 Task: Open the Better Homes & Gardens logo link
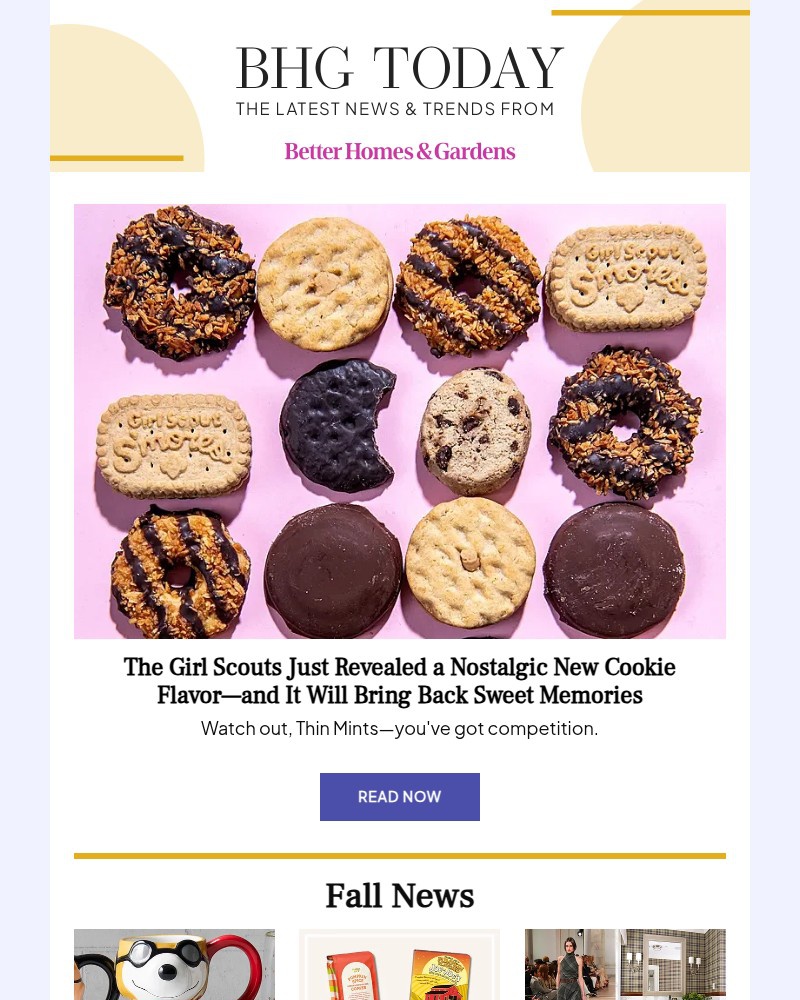(x=400, y=151)
